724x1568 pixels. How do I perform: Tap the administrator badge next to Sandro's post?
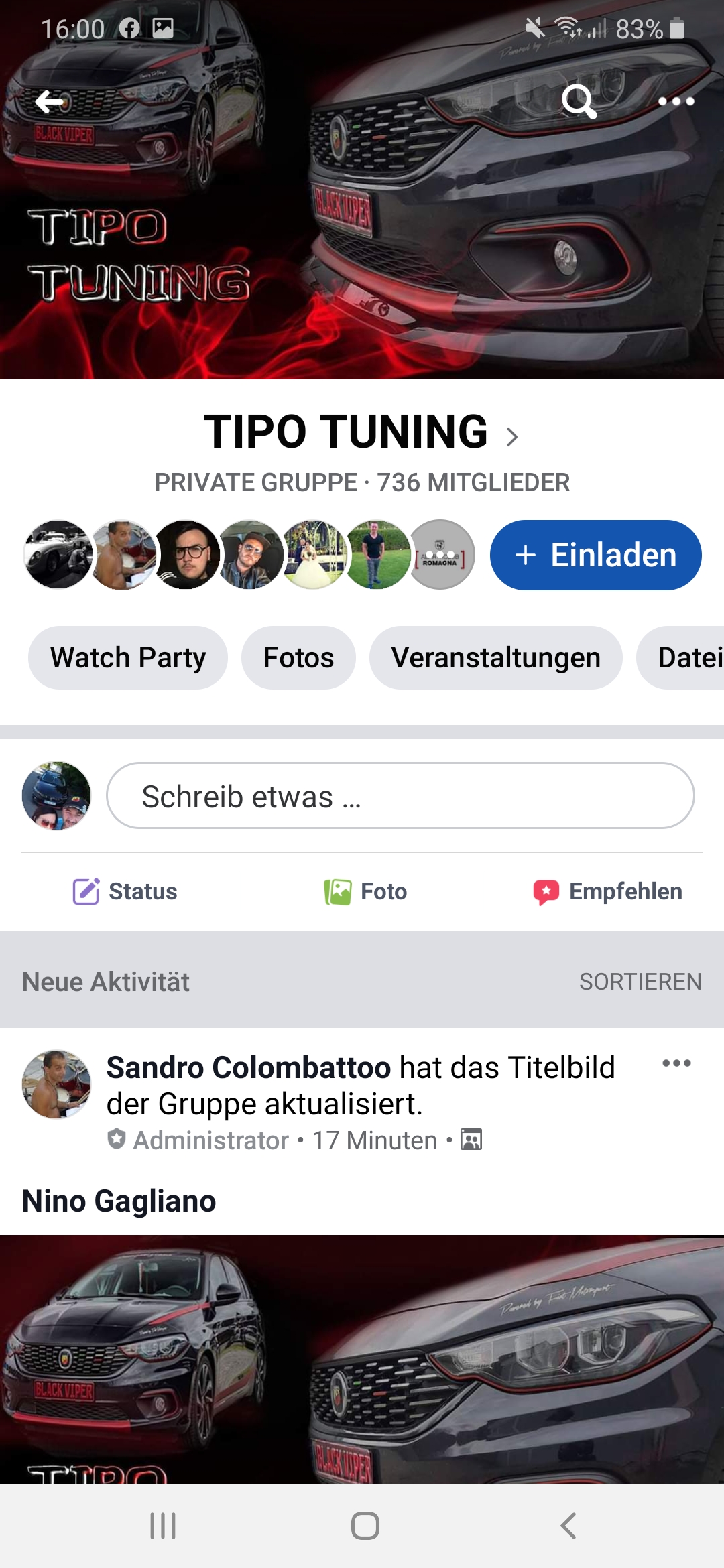(117, 1139)
